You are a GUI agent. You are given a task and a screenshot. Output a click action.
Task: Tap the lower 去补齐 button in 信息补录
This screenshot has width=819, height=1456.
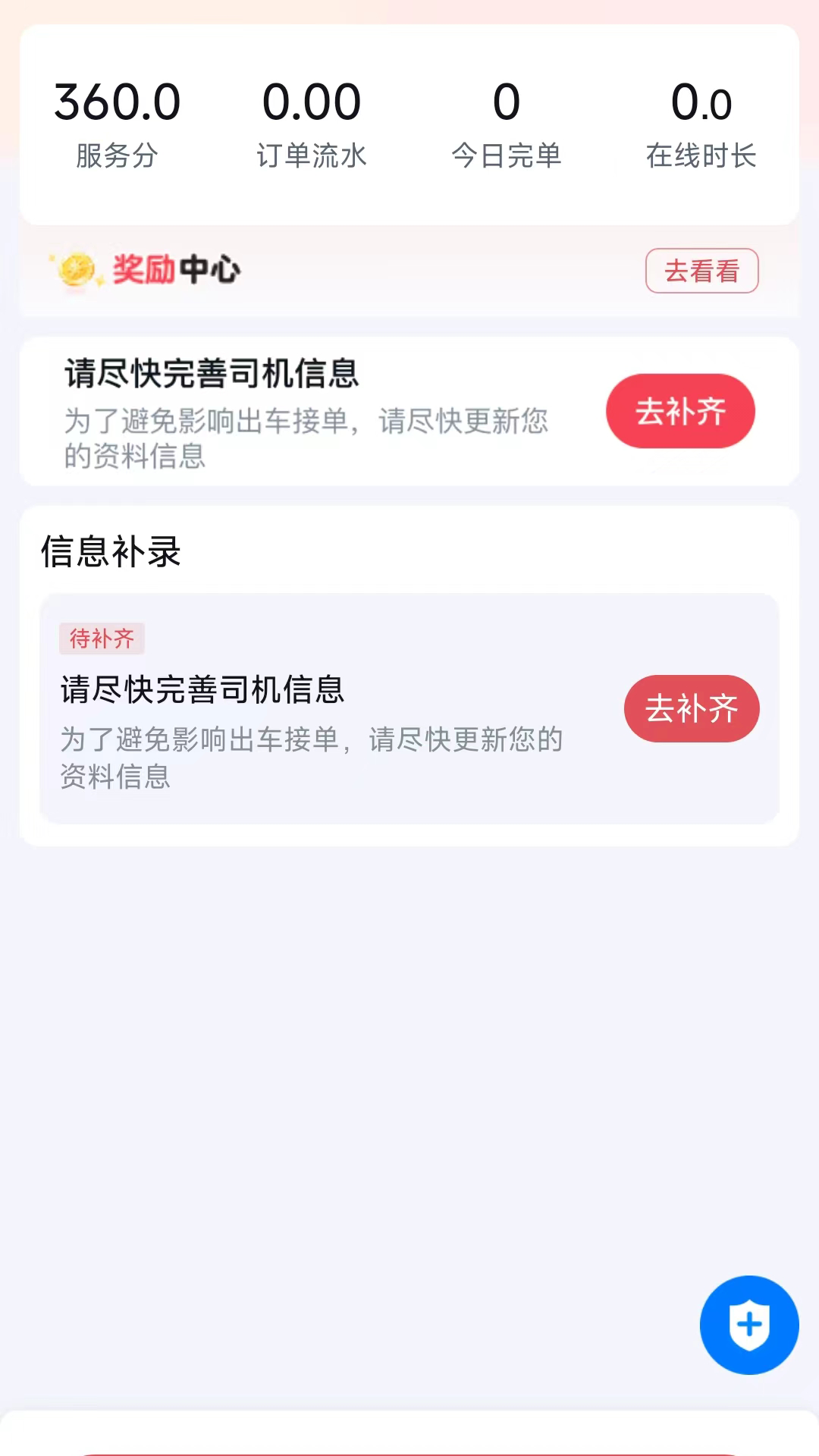691,708
